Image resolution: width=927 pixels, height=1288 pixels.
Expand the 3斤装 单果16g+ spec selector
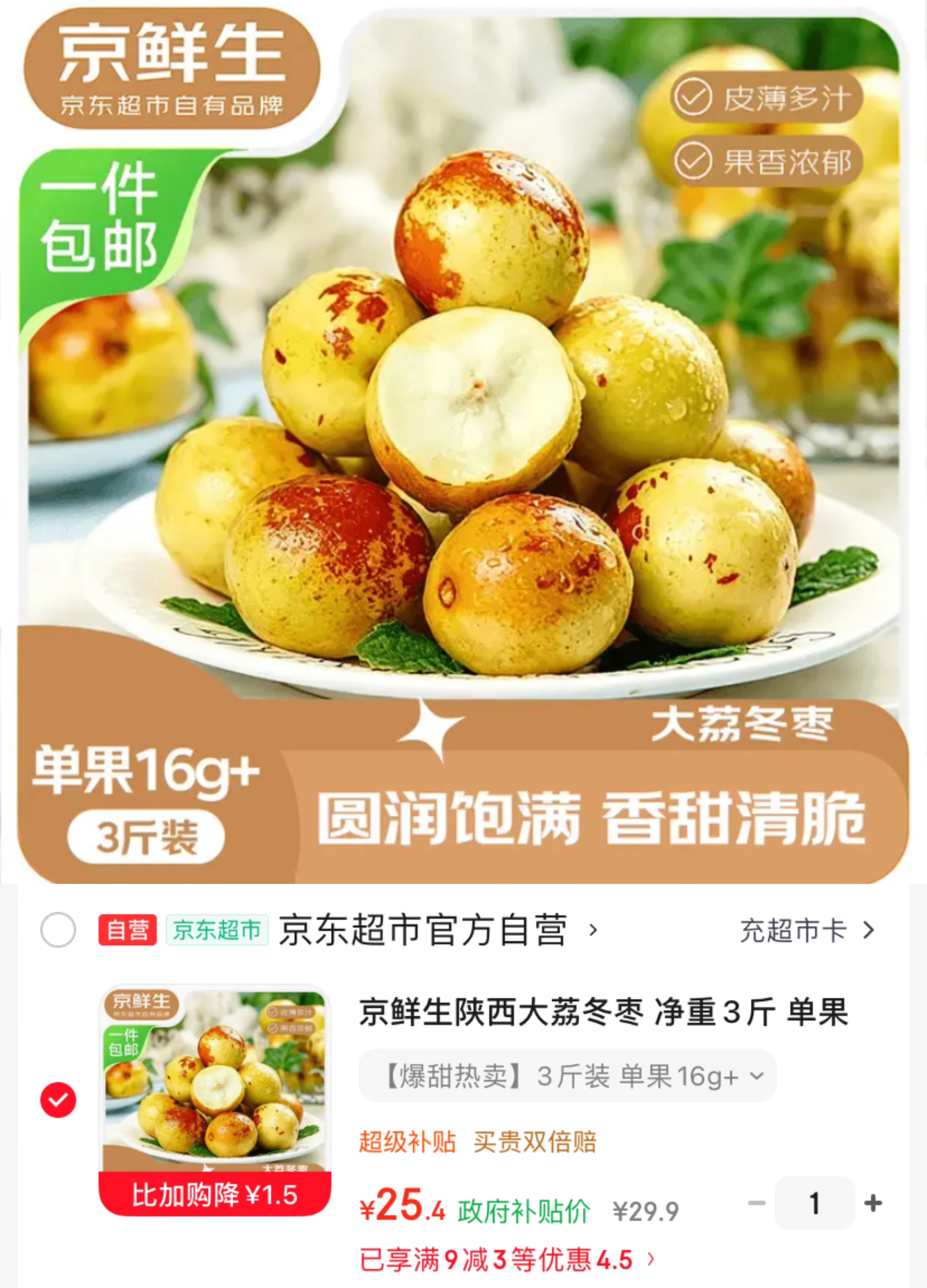pos(567,1076)
